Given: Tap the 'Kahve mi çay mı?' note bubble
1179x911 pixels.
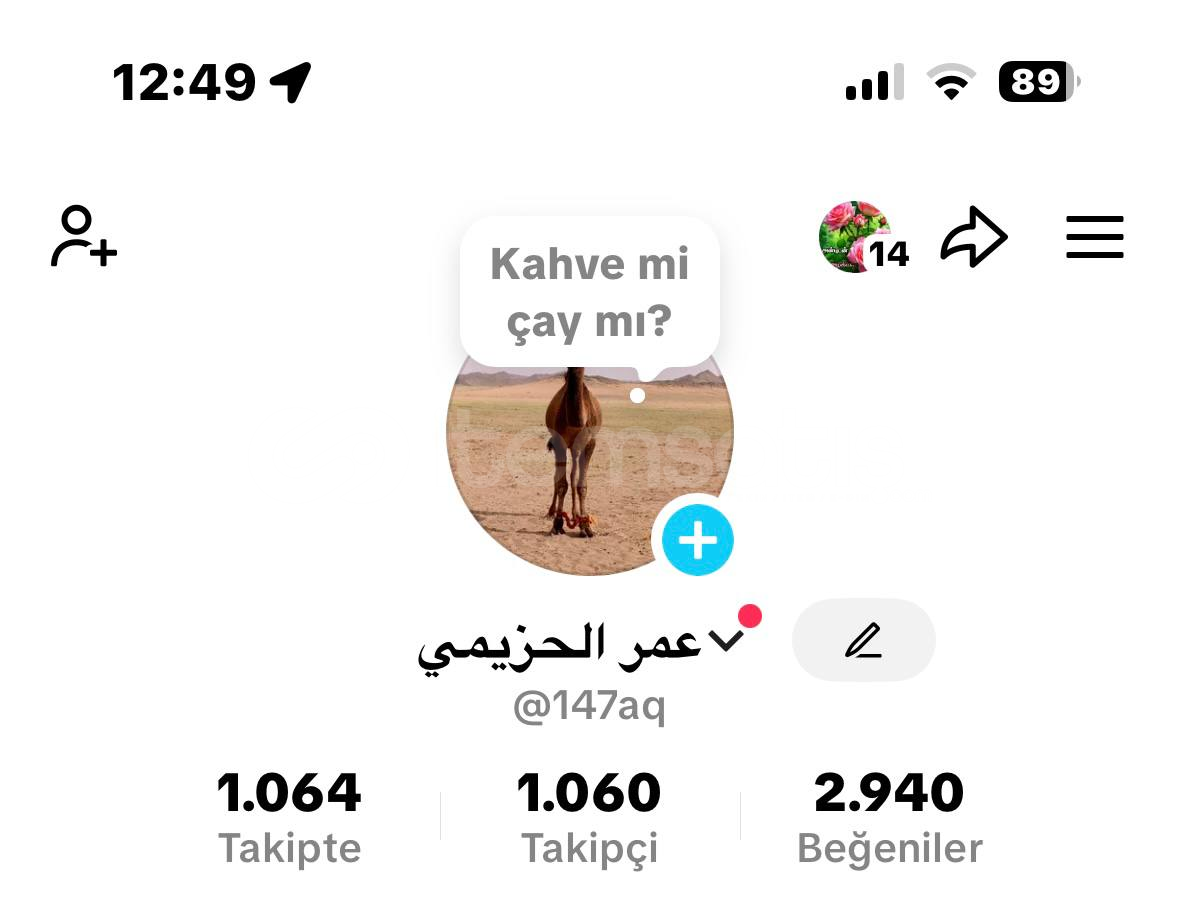Looking at the screenshot, I should click(x=589, y=292).
